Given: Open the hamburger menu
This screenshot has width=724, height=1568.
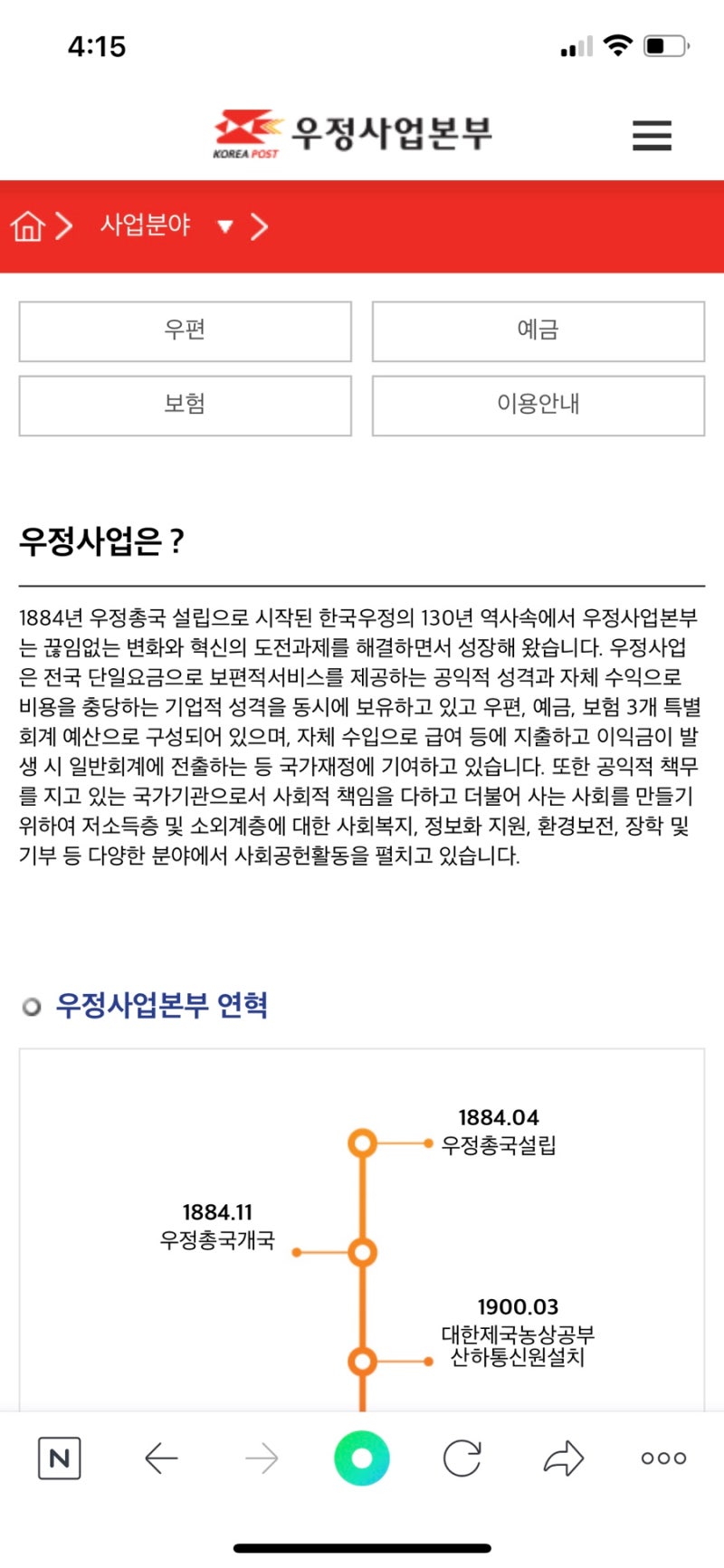Looking at the screenshot, I should (x=652, y=135).
